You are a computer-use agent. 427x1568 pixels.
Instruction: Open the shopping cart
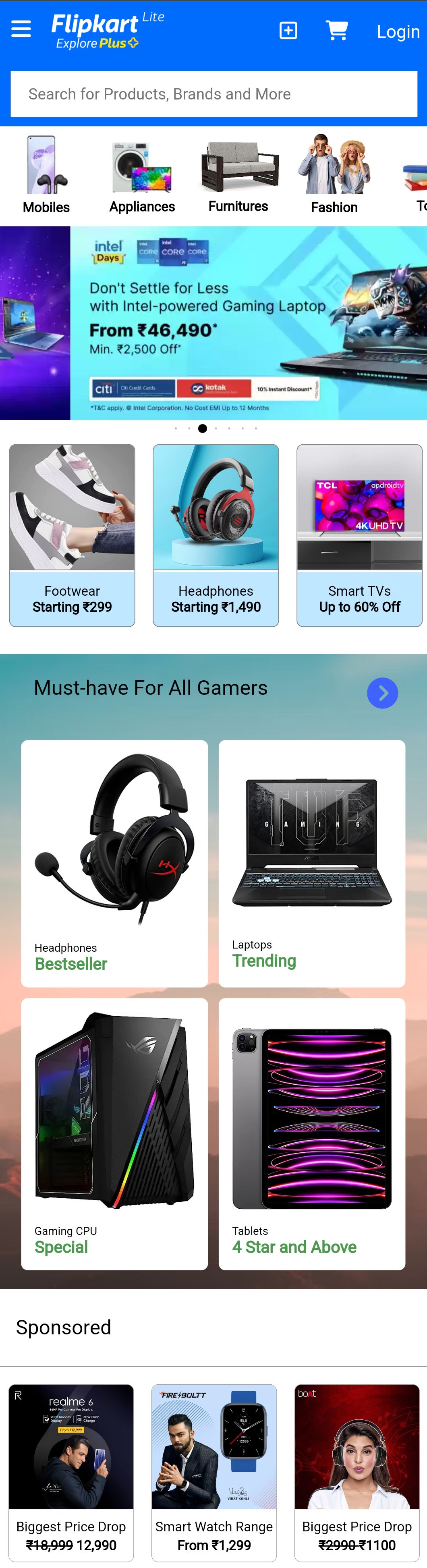(337, 31)
